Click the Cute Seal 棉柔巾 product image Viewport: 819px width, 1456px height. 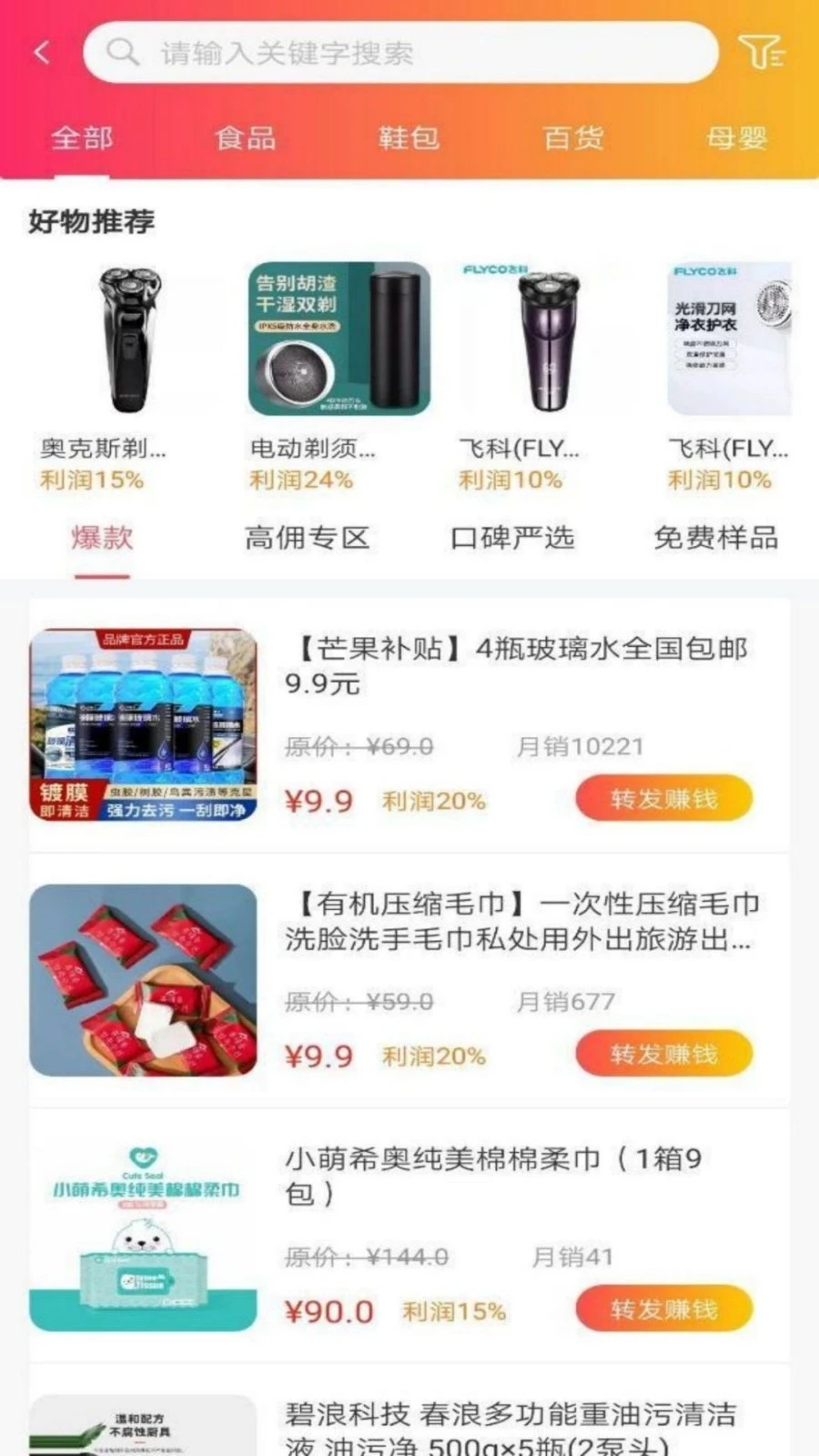click(141, 1233)
